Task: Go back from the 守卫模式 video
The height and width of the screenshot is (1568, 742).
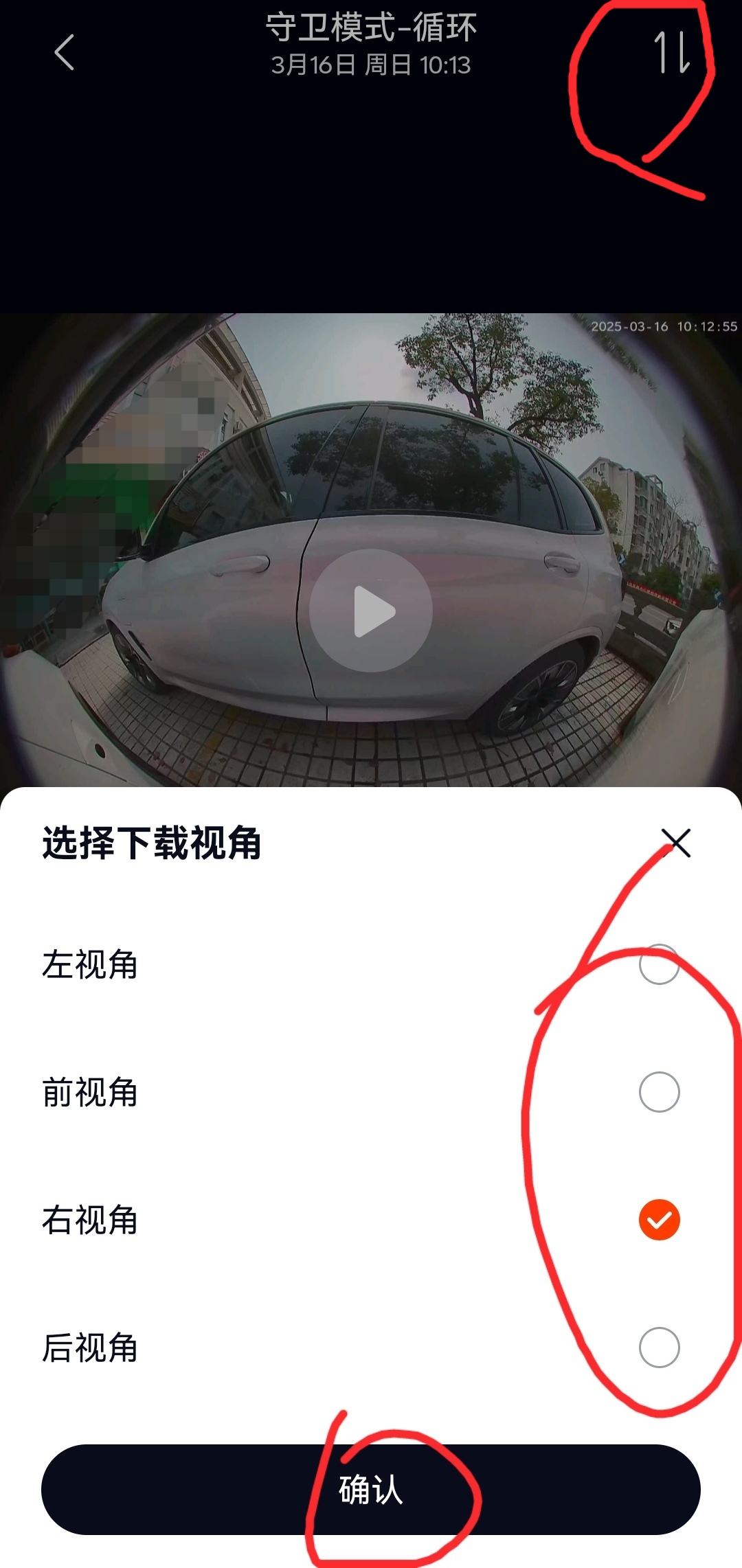Action: click(x=64, y=52)
